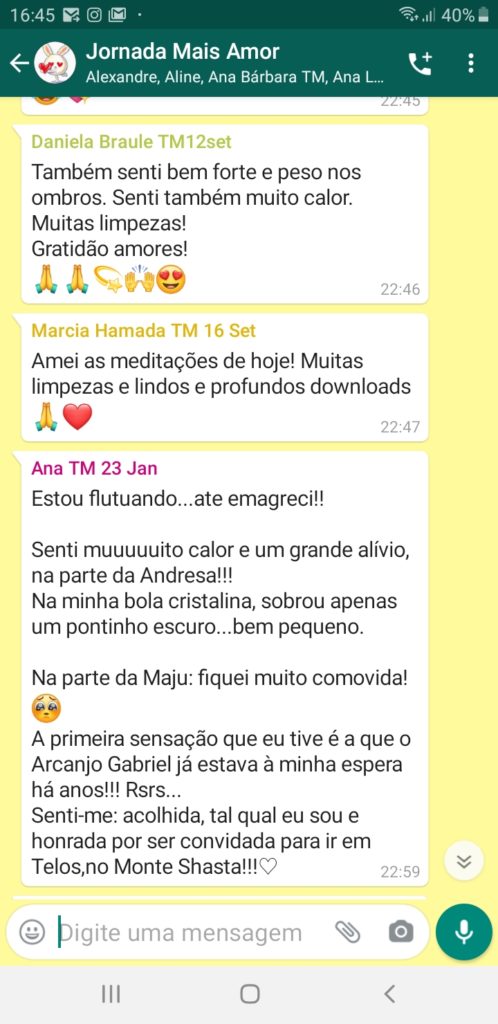Screen dimensions: 498x1024
Task: Jump to the latest messages
Action: click(x=463, y=861)
